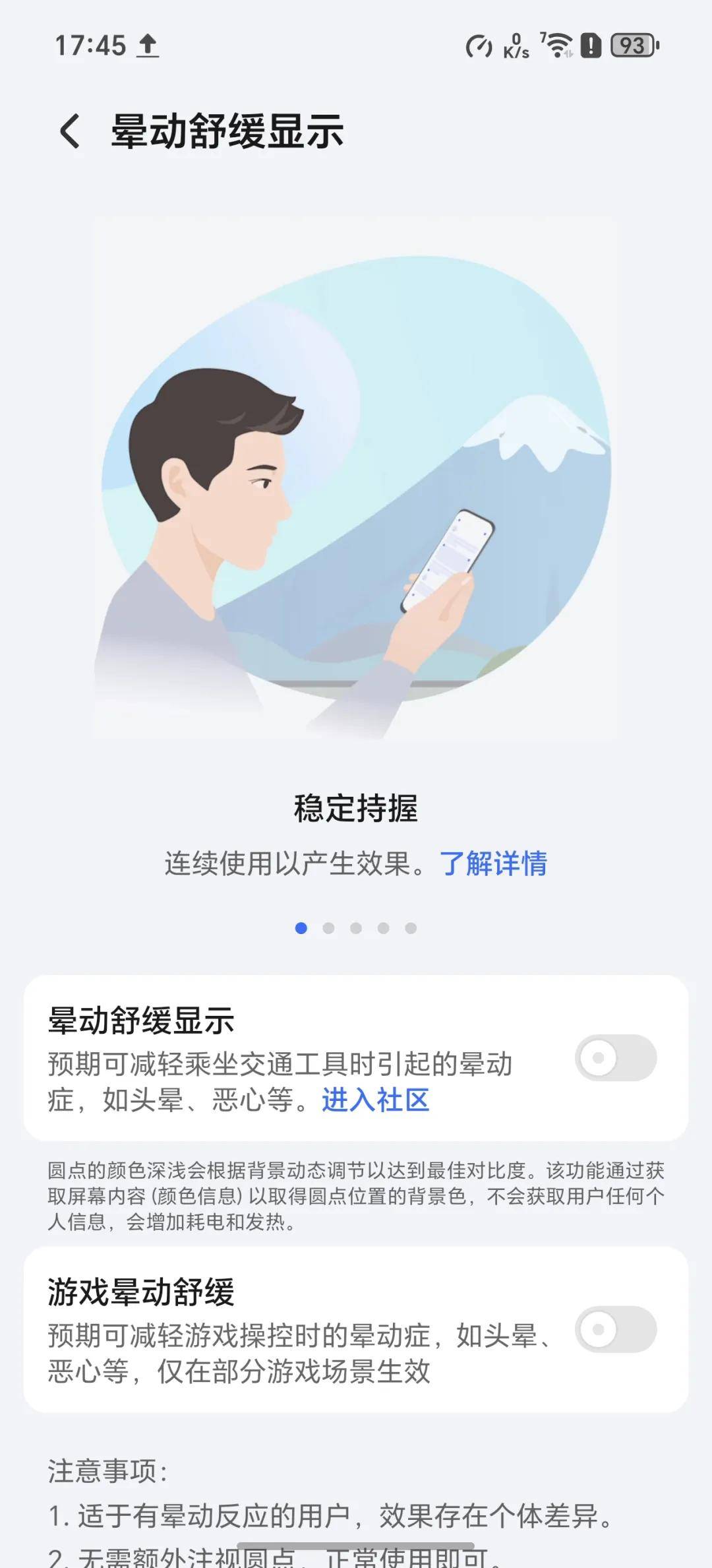Image resolution: width=712 pixels, height=1568 pixels.
Task: Select the second page indicator dot
Action: 328,928
